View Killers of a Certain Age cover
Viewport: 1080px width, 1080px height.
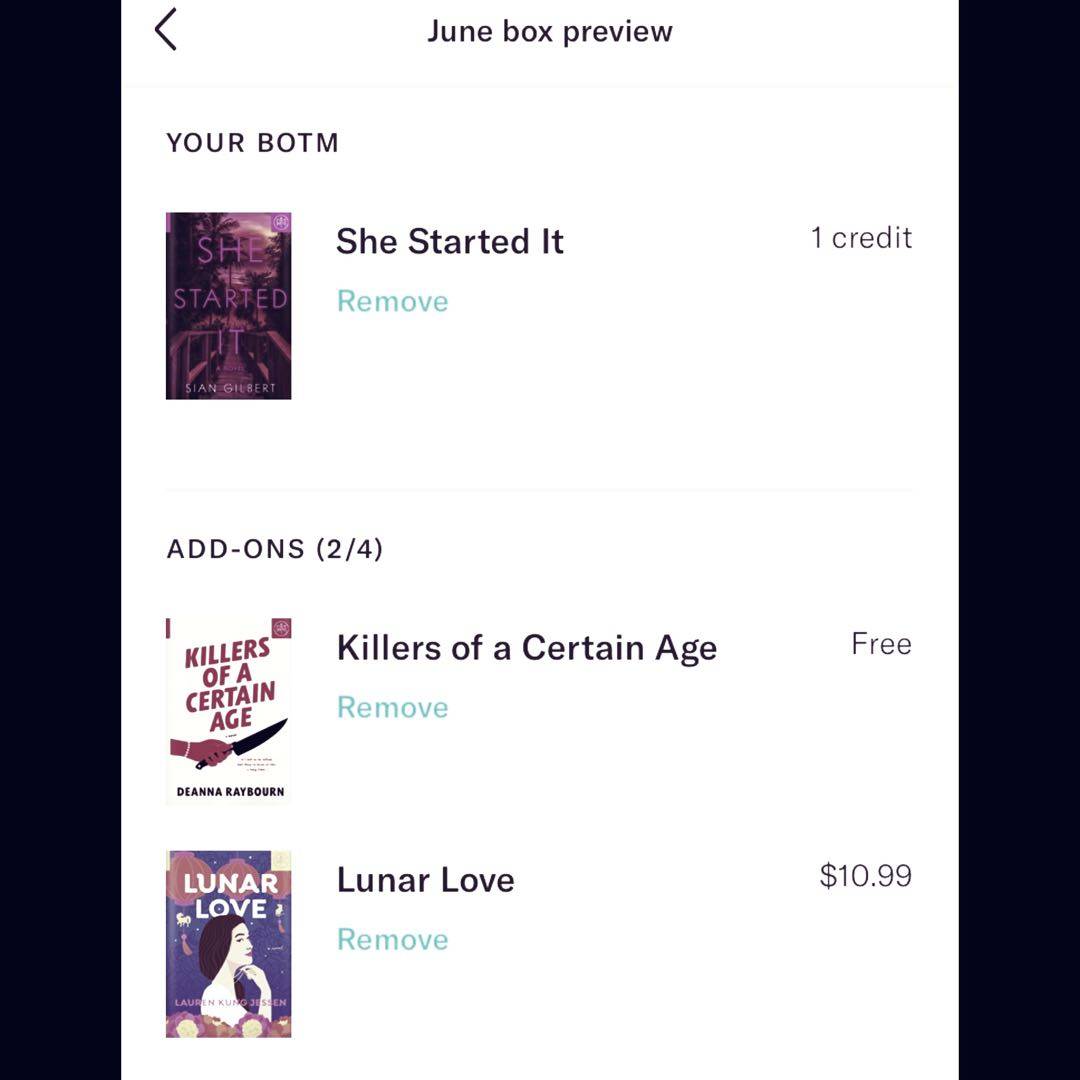coord(228,711)
